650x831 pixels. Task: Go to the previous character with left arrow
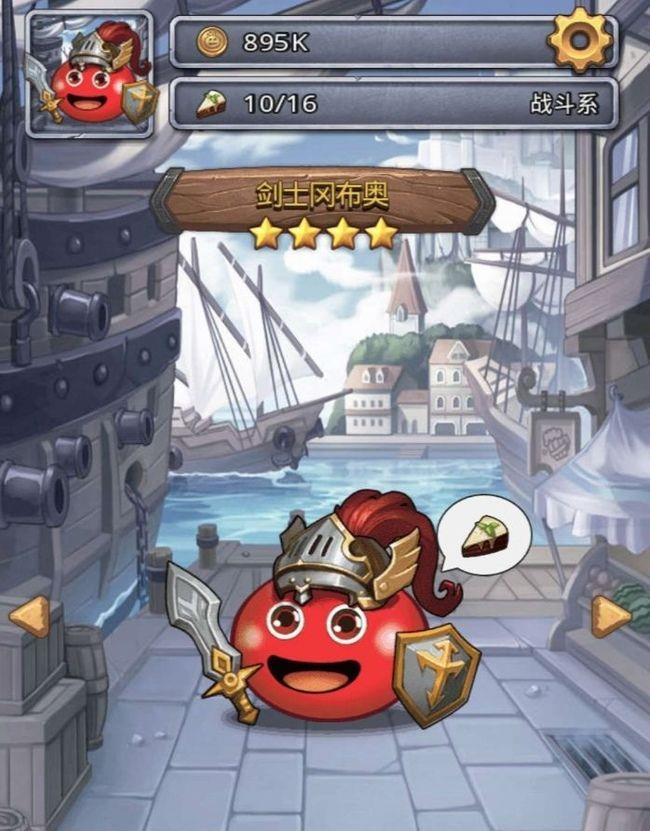30,616
